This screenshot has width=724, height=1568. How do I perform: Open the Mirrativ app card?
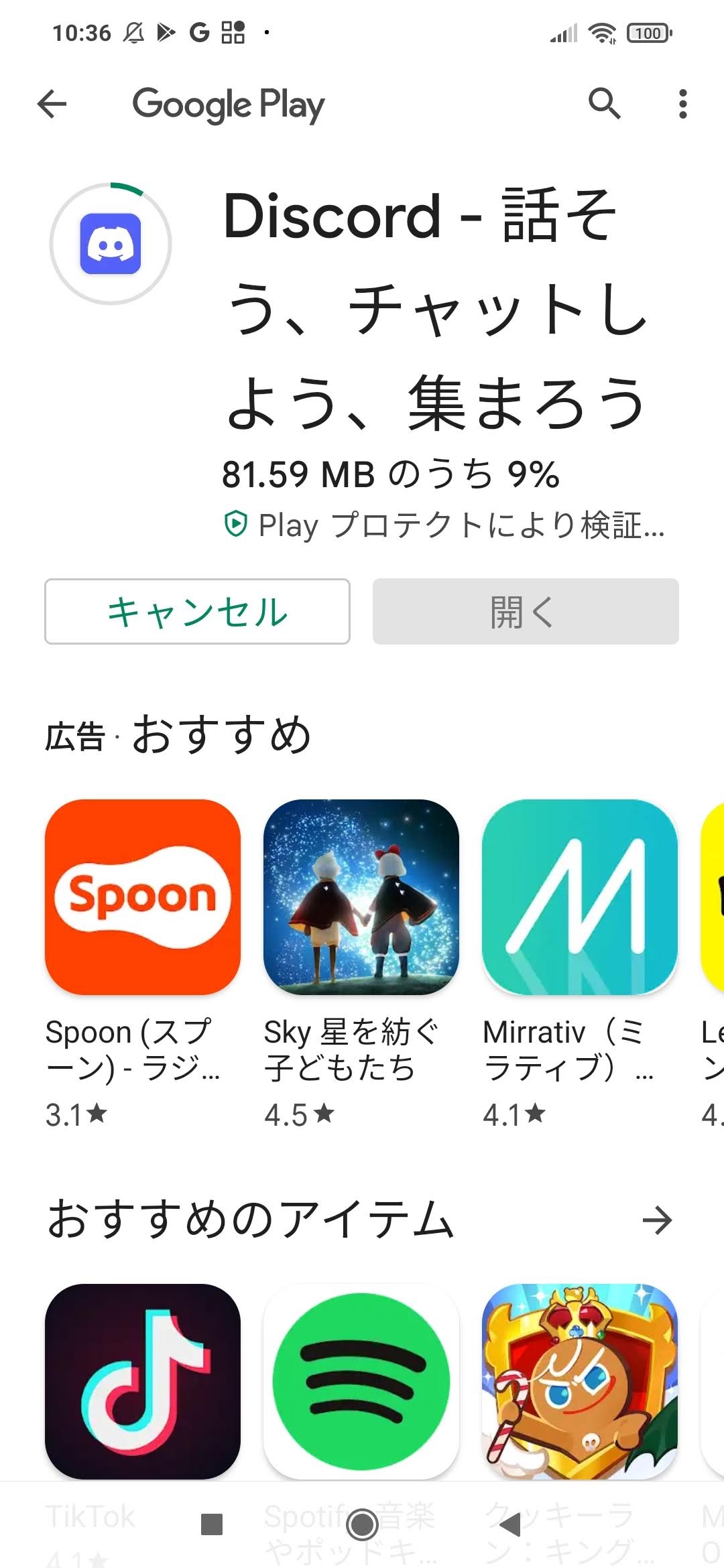(580, 897)
